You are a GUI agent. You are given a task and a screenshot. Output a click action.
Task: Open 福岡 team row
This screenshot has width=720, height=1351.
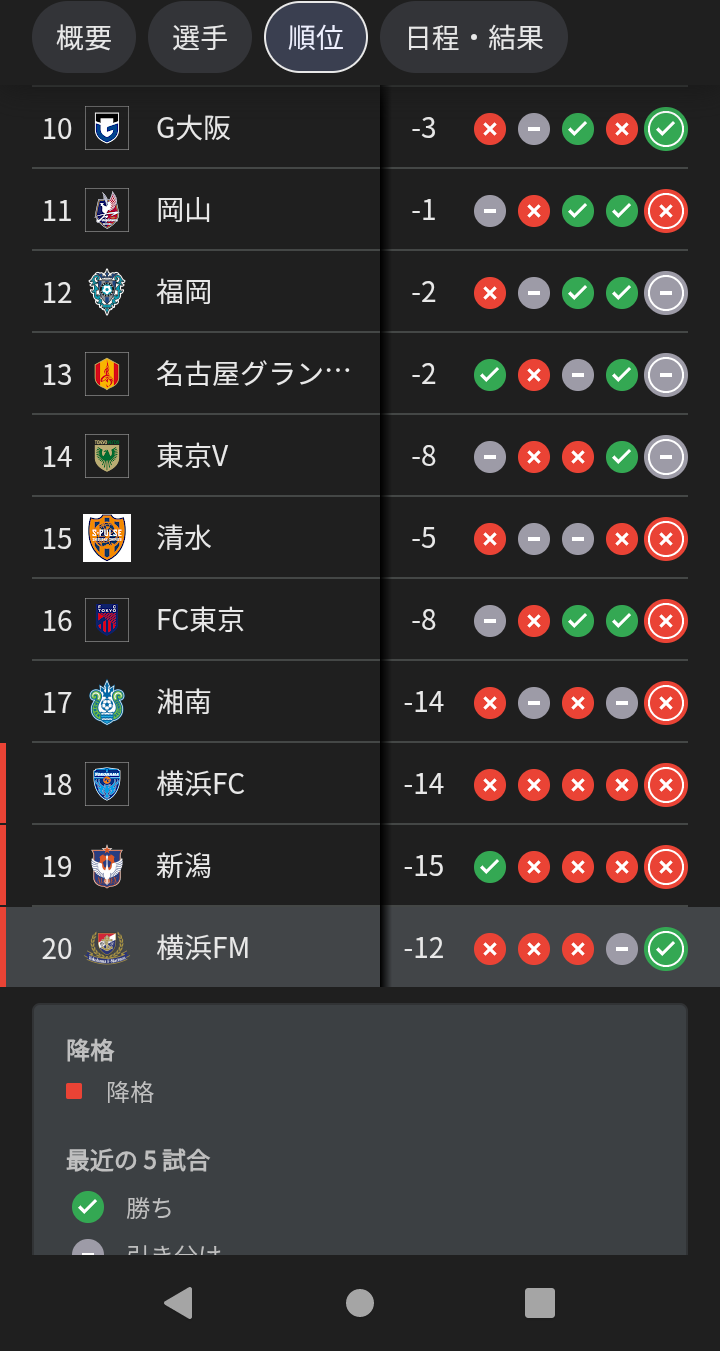coord(360,292)
